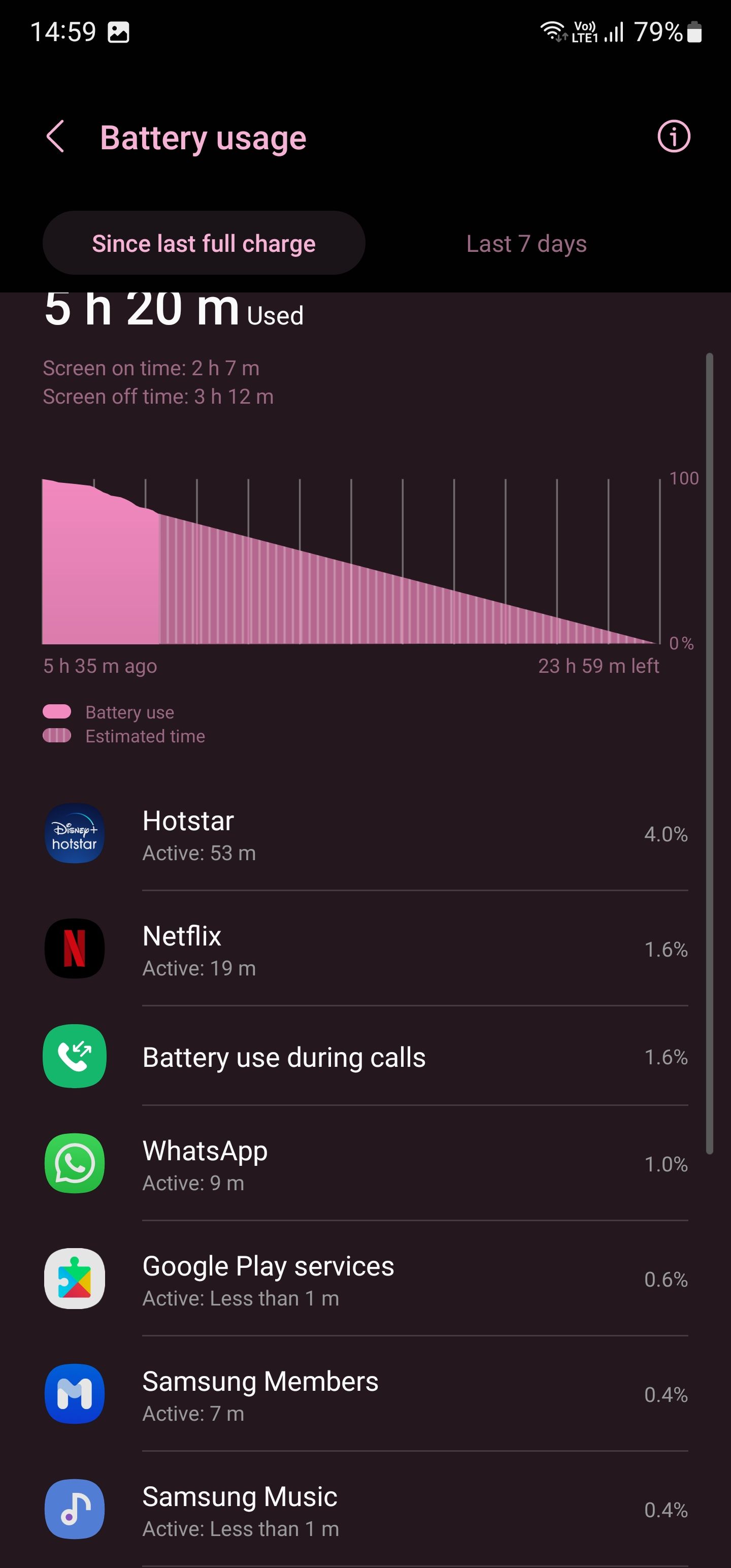Select the Since last full charge tab
Screen dimensions: 731x1568
(x=204, y=244)
